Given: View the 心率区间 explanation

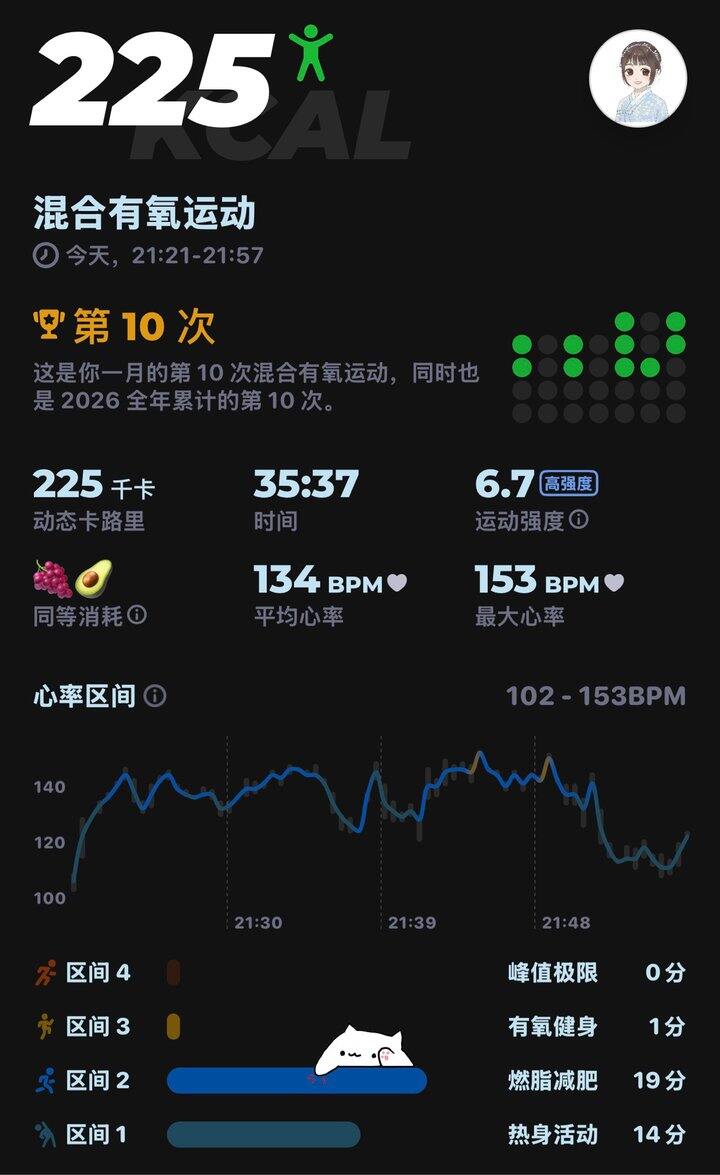Looking at the screenshot, I should [x=155, y=696].
